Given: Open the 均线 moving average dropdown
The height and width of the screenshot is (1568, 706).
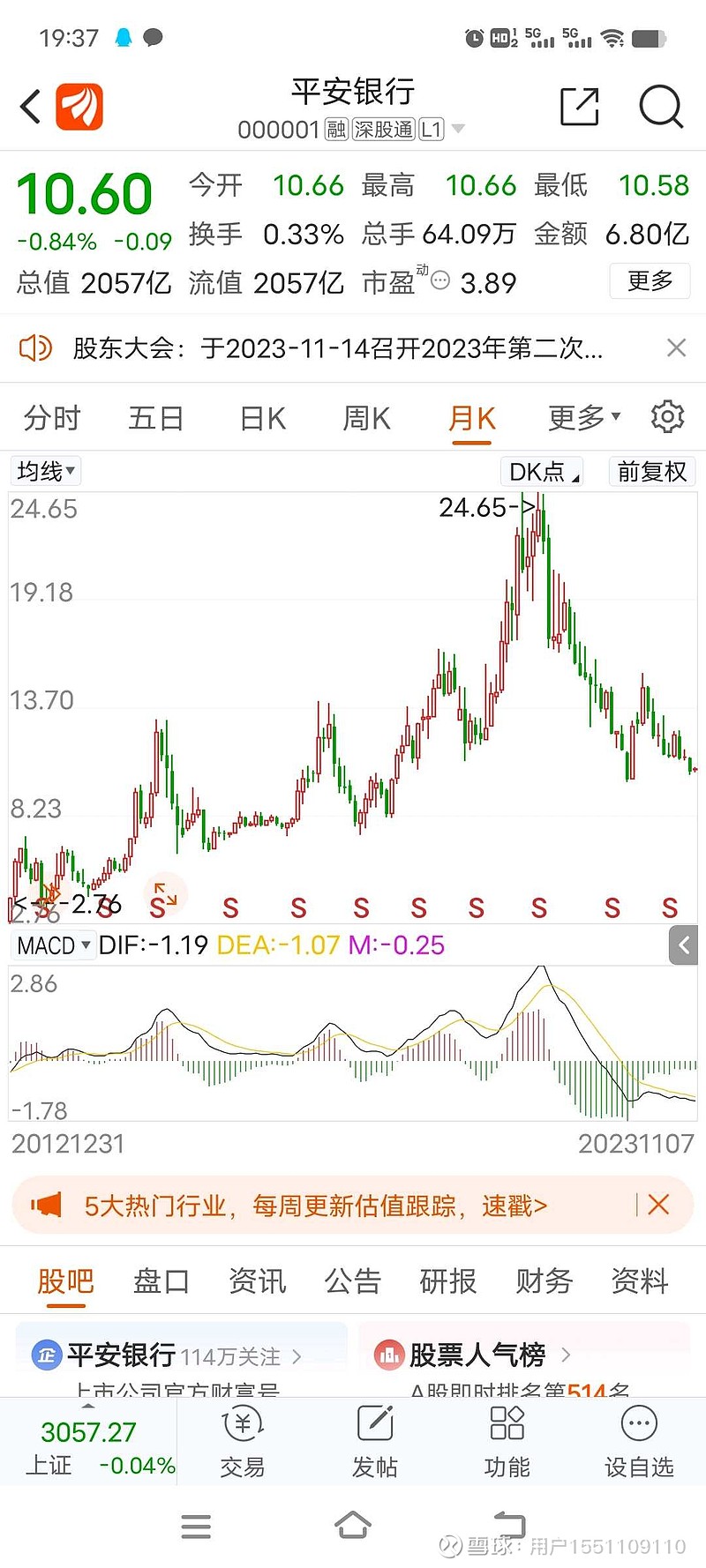Looking at the screenshot, I should (45, 471).
